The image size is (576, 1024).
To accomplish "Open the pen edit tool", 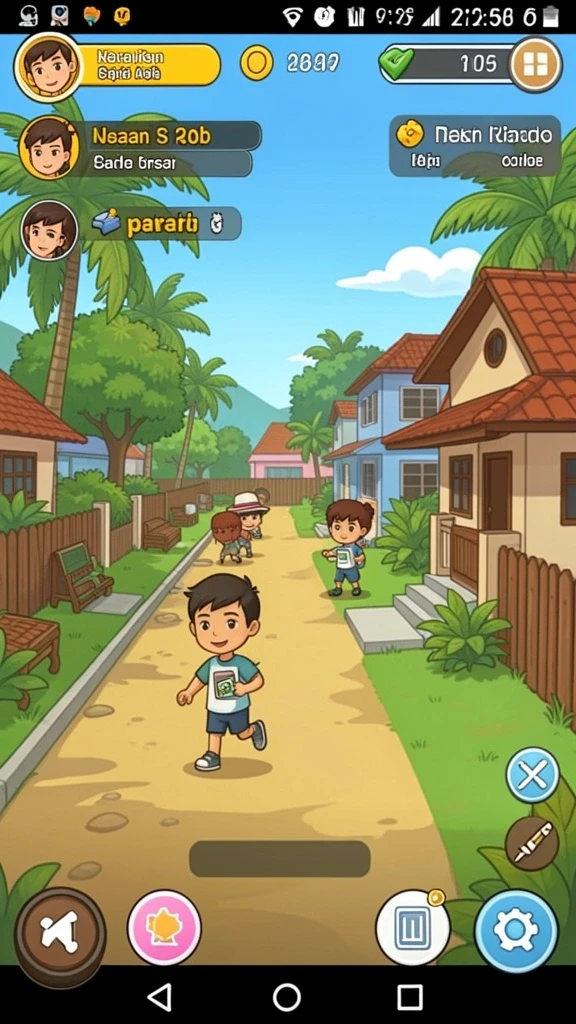I will (x=532, y=842).
